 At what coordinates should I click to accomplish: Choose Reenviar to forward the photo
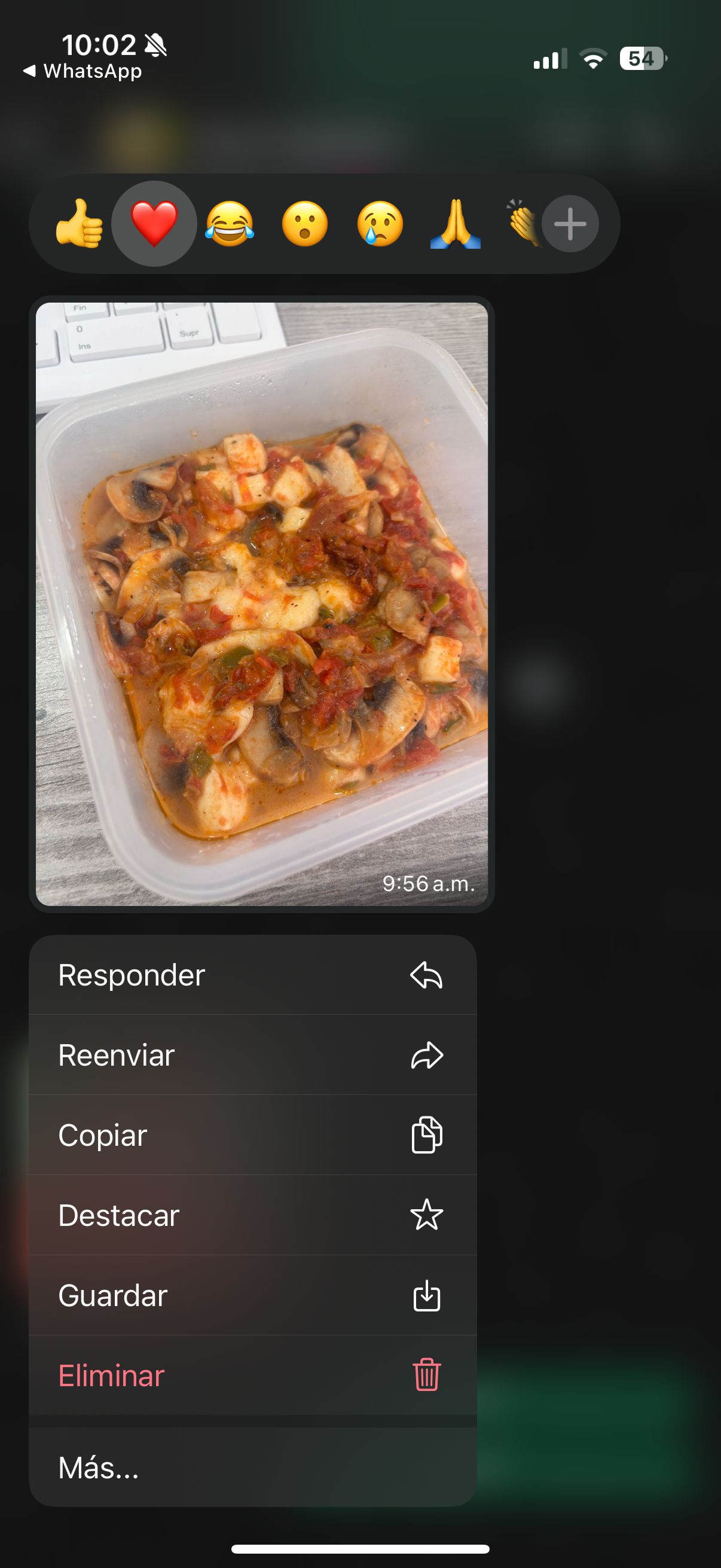click(x=252, y=1055)
